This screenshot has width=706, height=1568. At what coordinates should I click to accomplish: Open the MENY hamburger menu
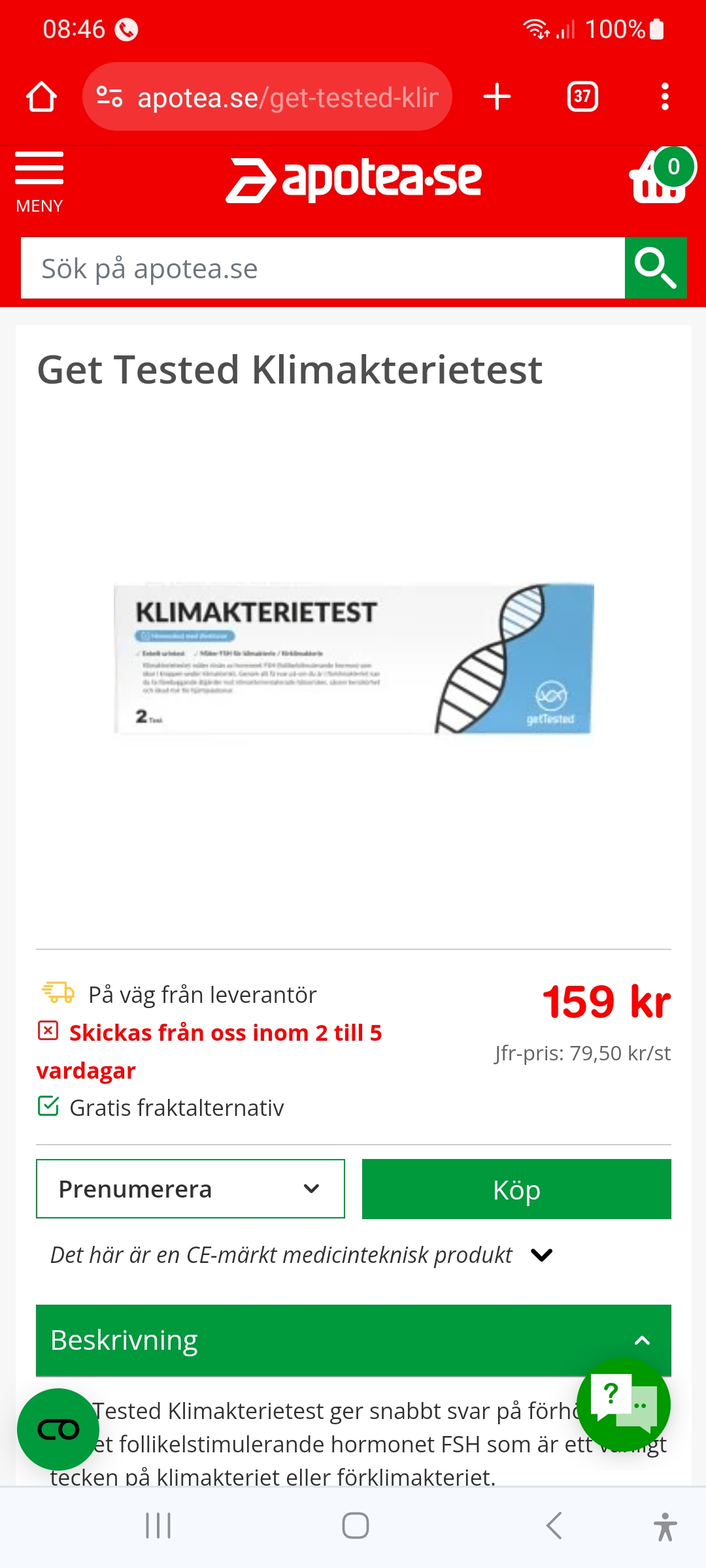(x=39, y=181)
